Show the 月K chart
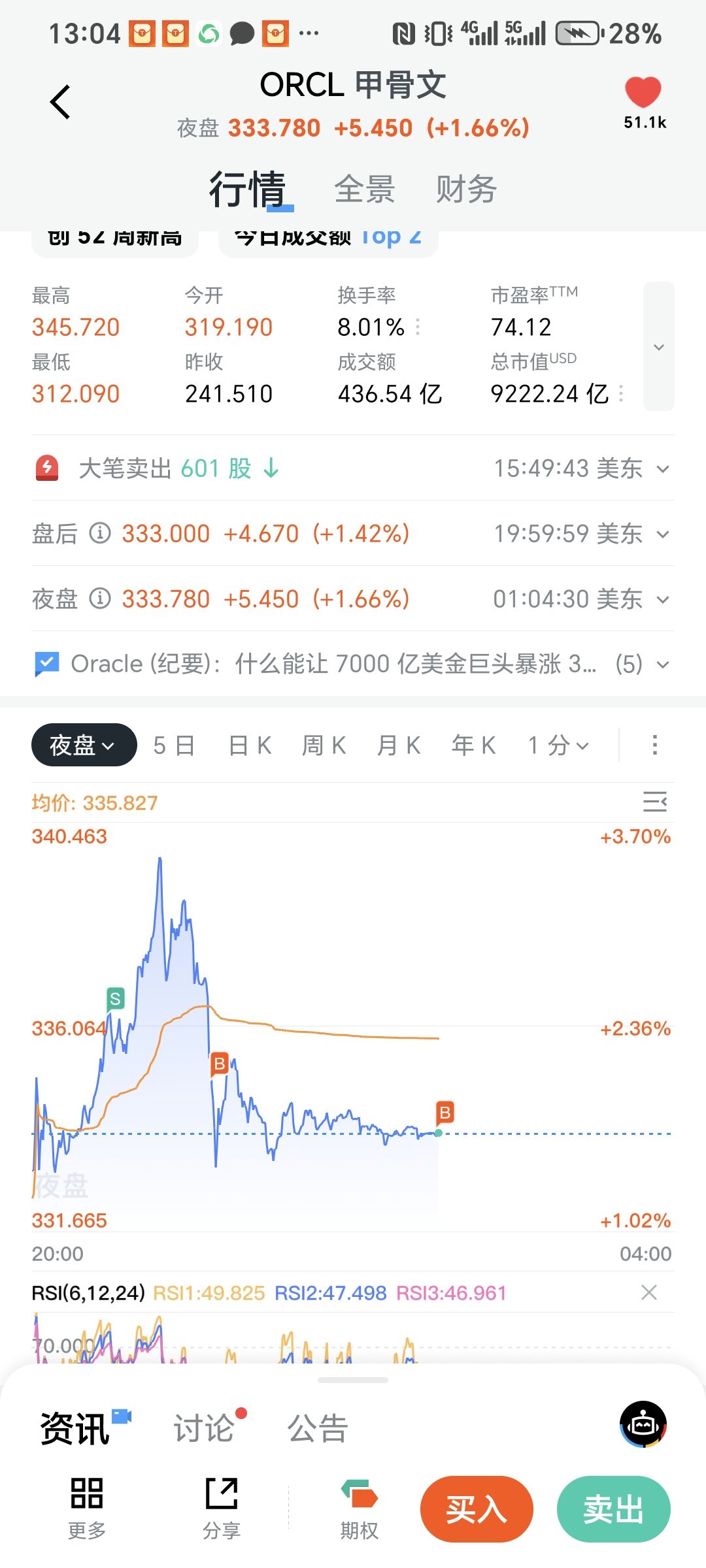 [x=399, y=745]
